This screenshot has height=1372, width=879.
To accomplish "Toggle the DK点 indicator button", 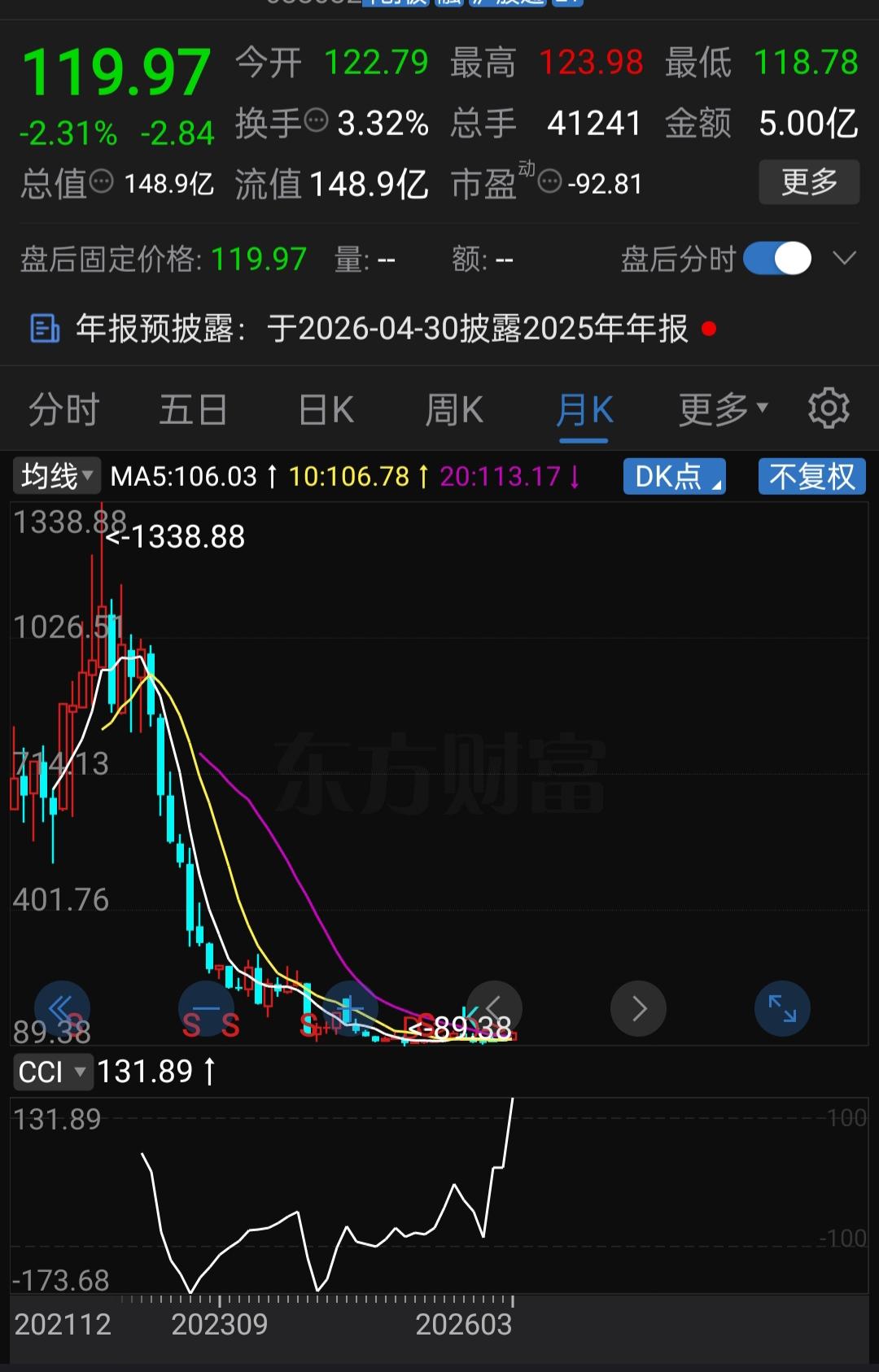I will [x=674, y=476].
